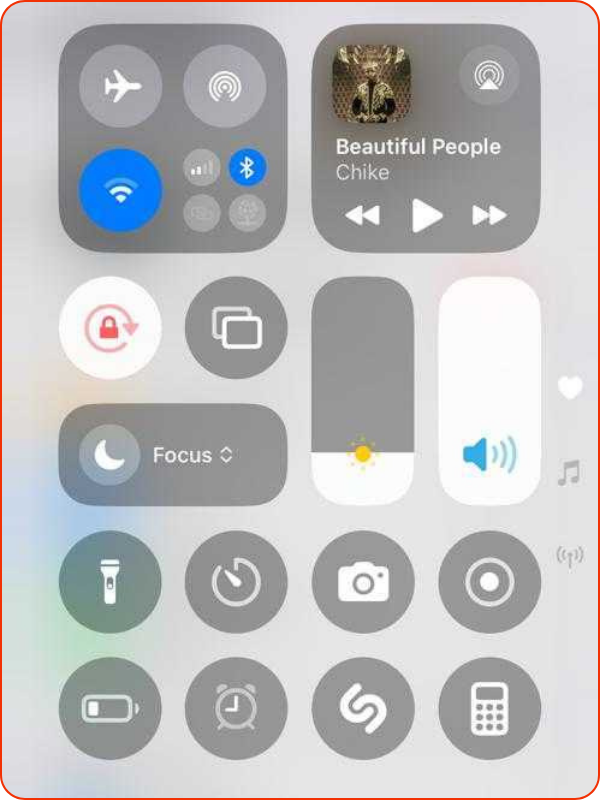Viewport: 600px width, 800px height.
Task: Toggle screen rotation lock
Action: pyautogui.click(x=110, y=327)
